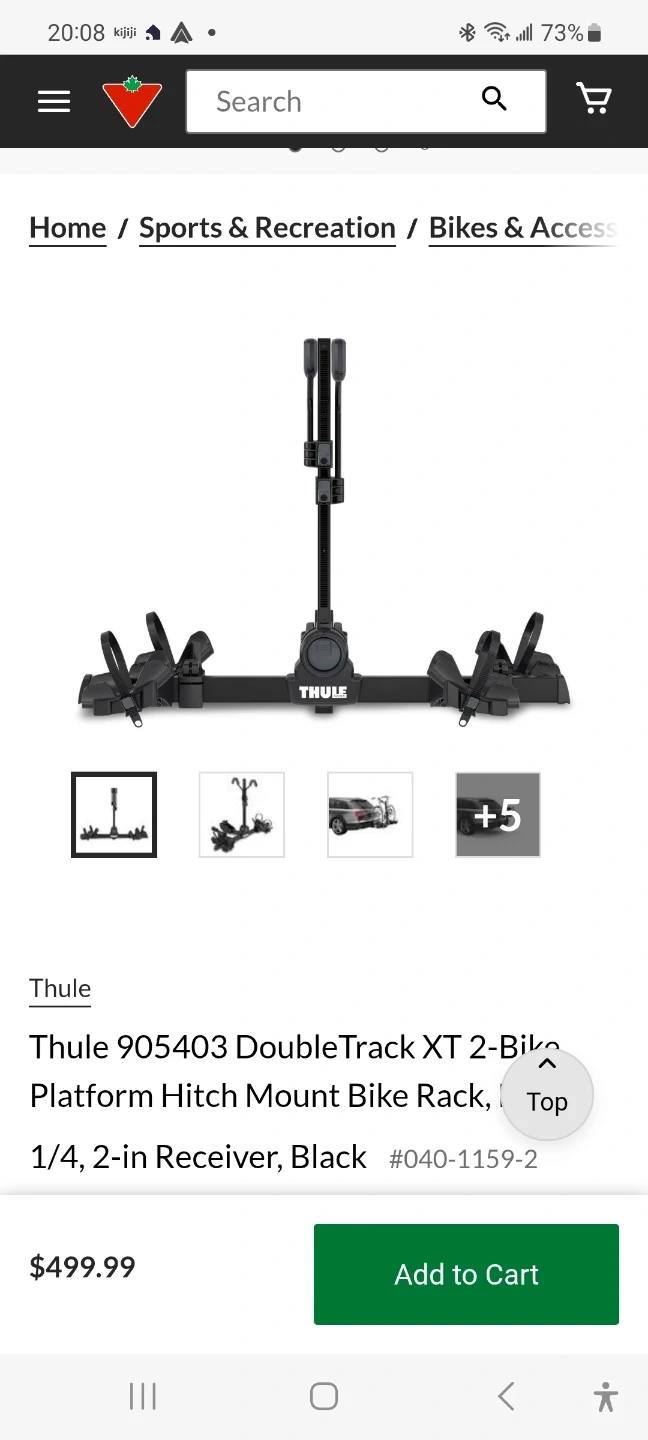648x1440 pixels.
Task: Show the +5 more images
Action: tap(498, 815)
